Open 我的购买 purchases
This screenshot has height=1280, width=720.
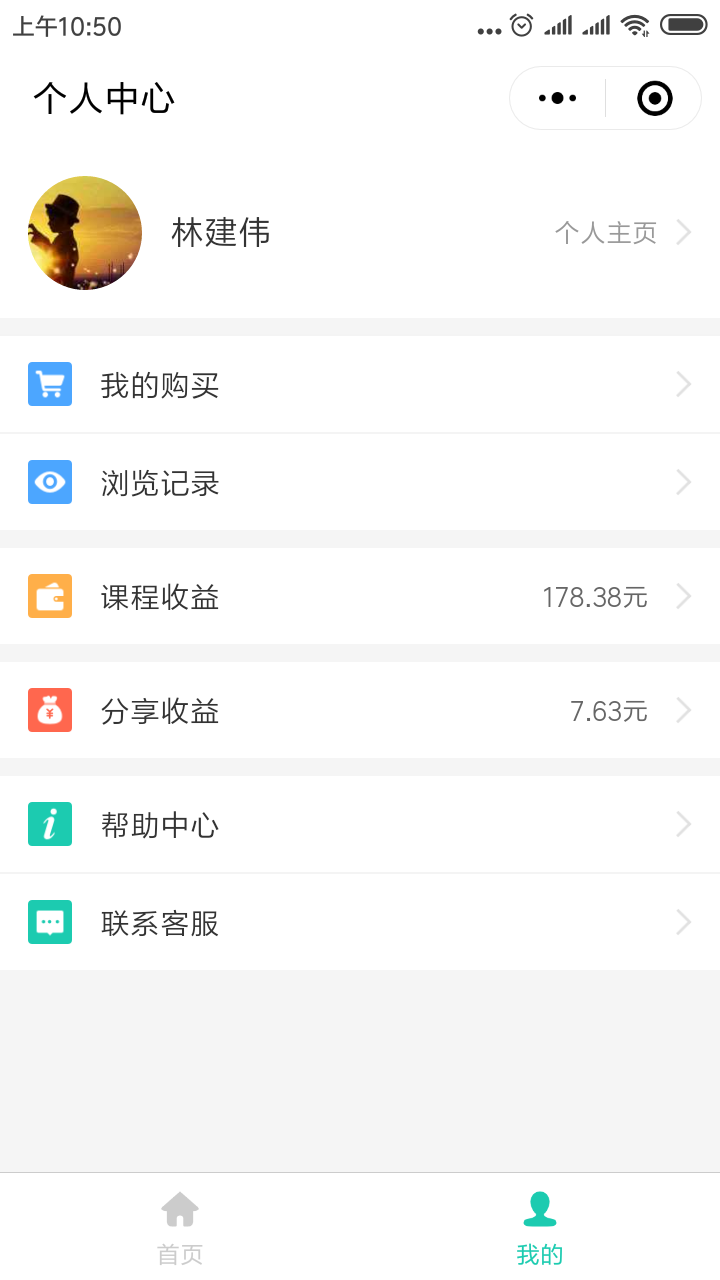pos(360,385)
